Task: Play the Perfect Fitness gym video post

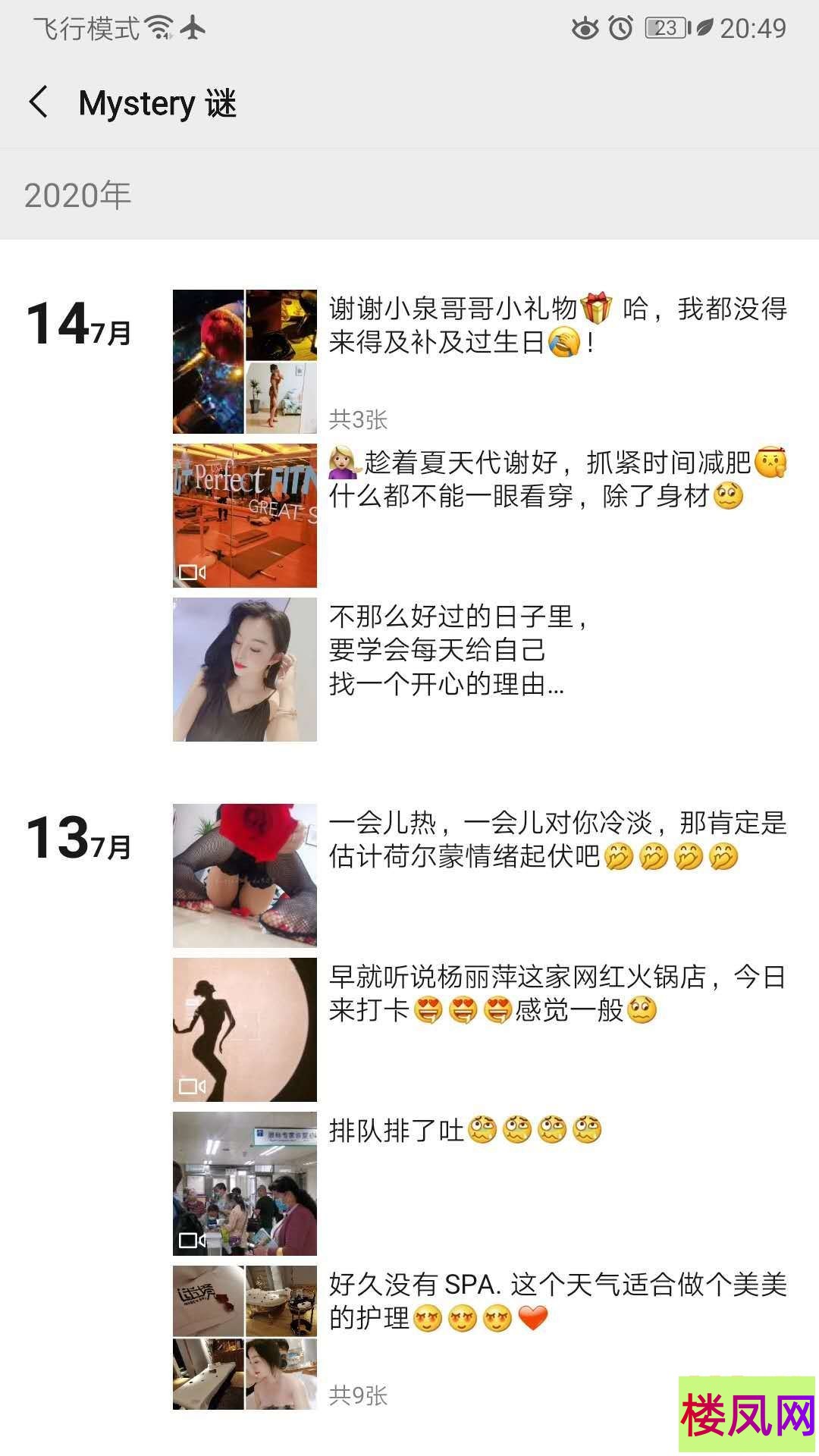Action: click(244, 516)
